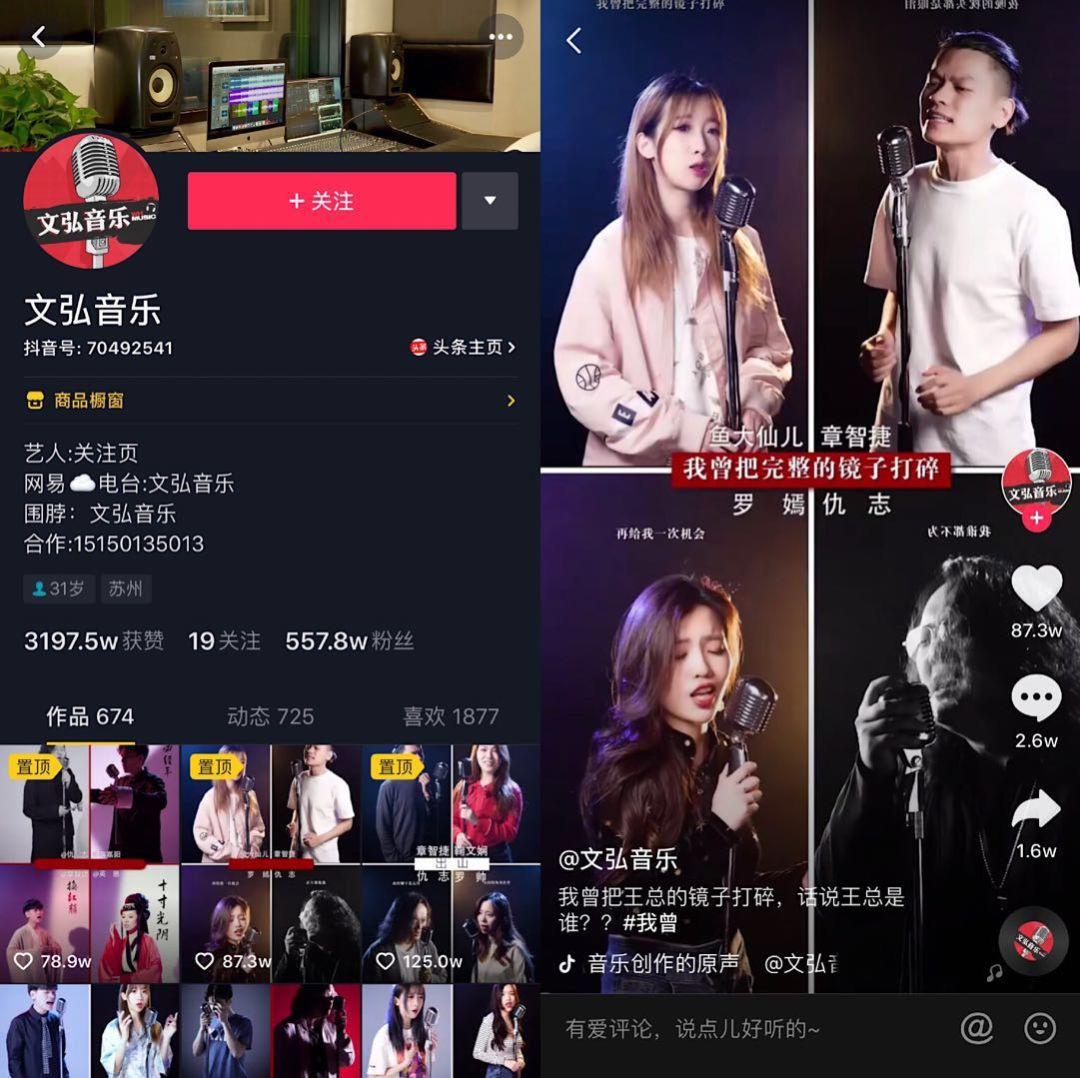Switch to the 动态 725 tab

270,716
